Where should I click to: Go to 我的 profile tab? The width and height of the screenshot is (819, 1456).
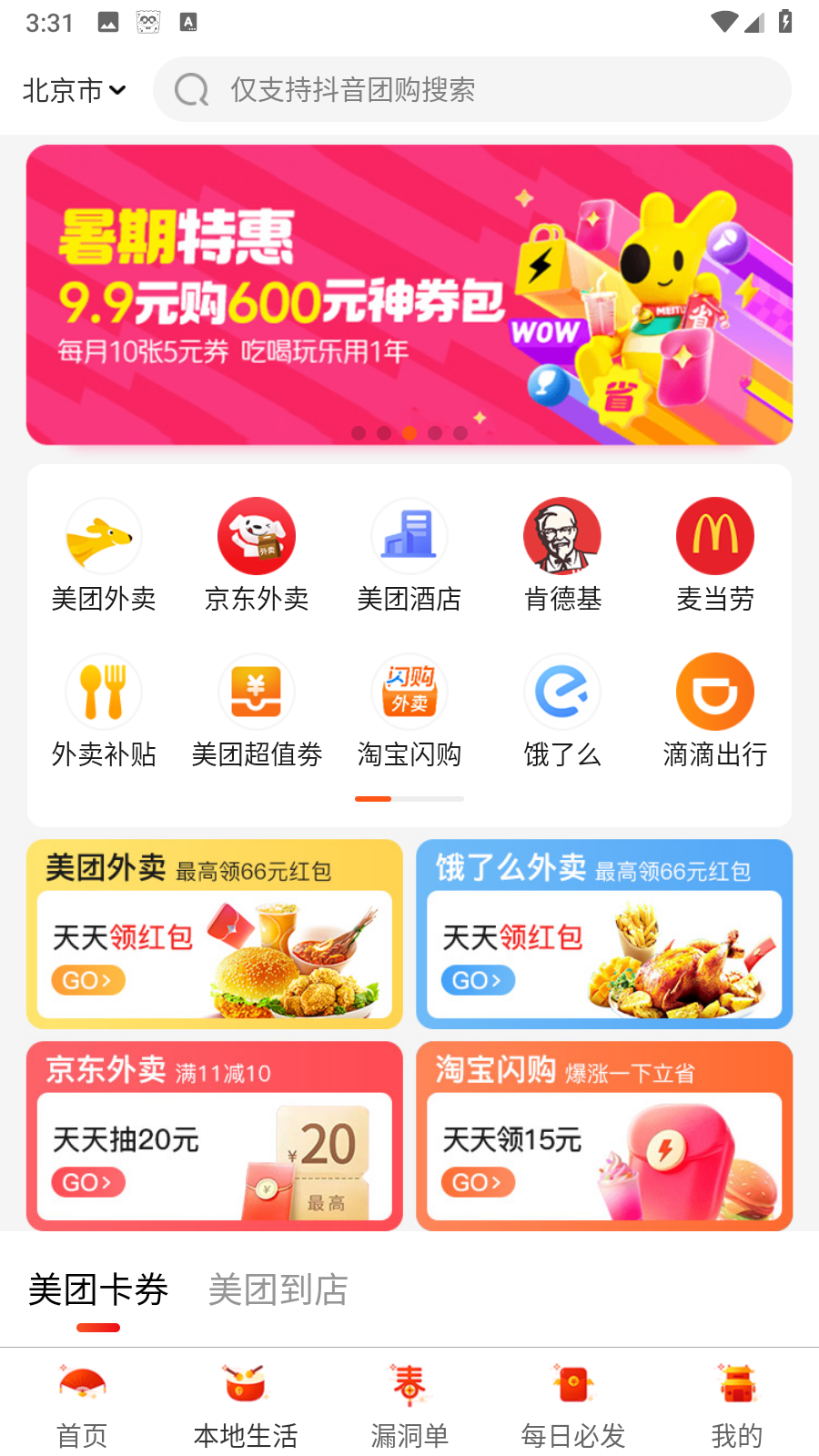[737, 1406]
